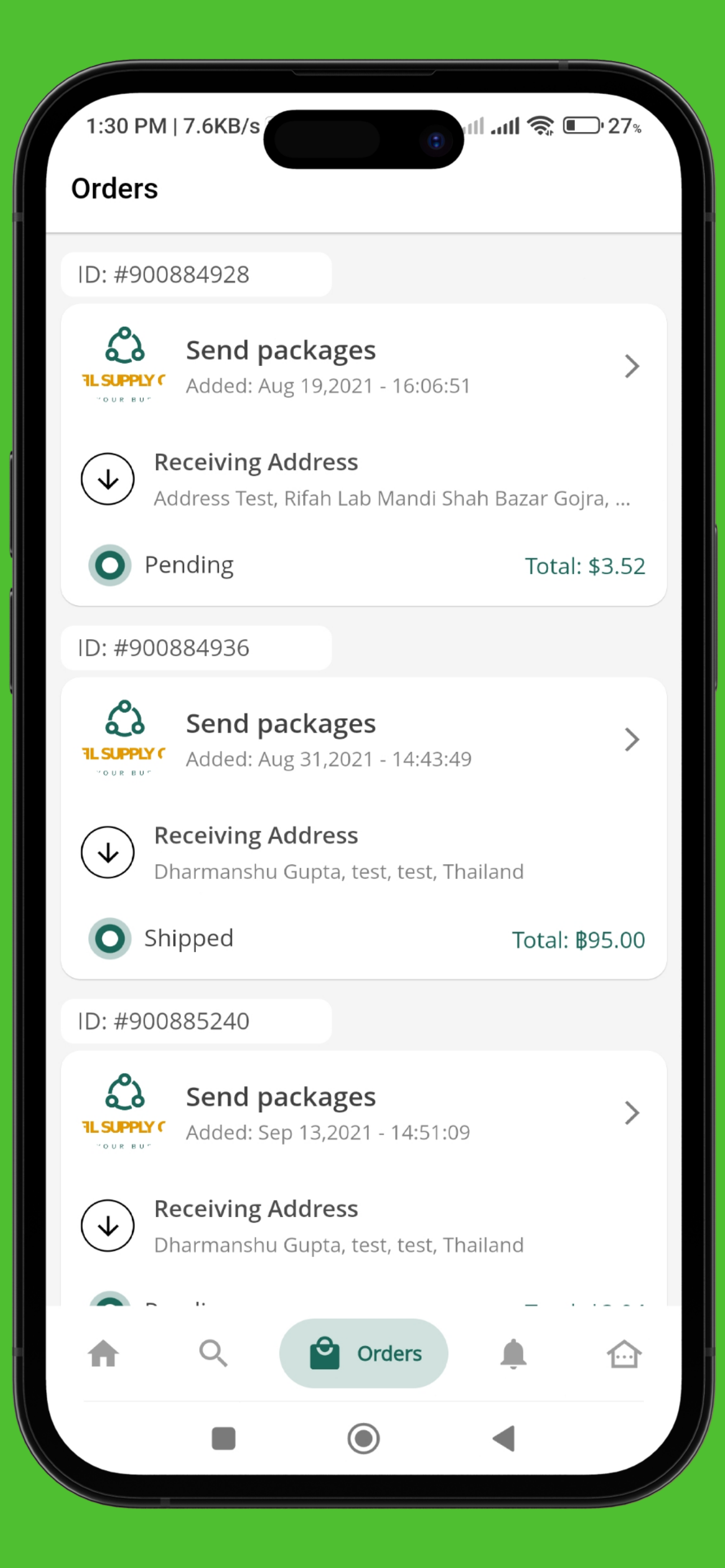Go to the Home tab

(x=103, y=1353)
